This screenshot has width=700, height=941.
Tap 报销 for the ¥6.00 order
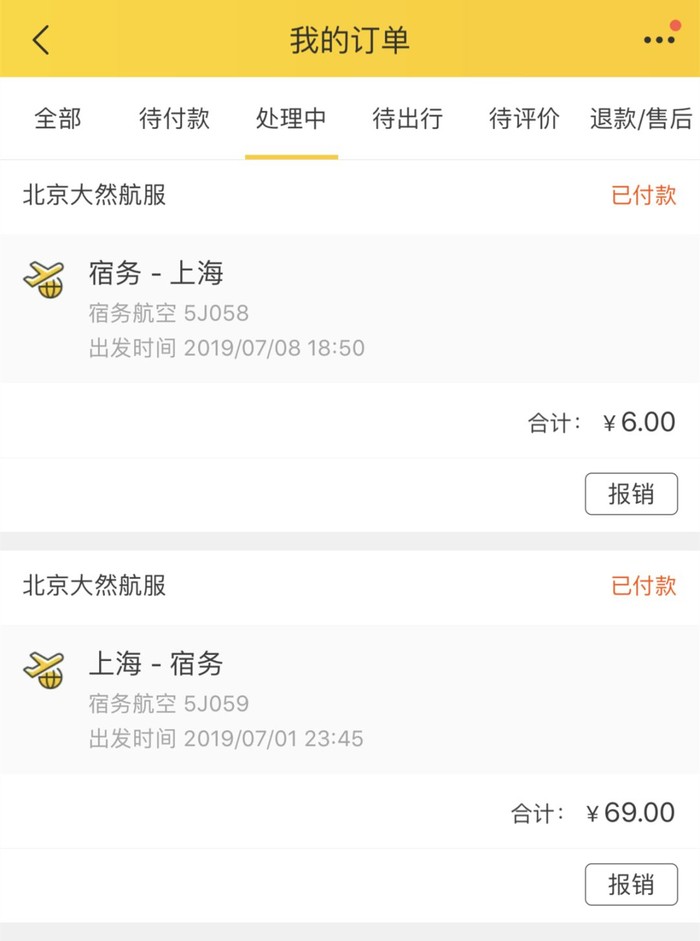click(x=631, y=494)
